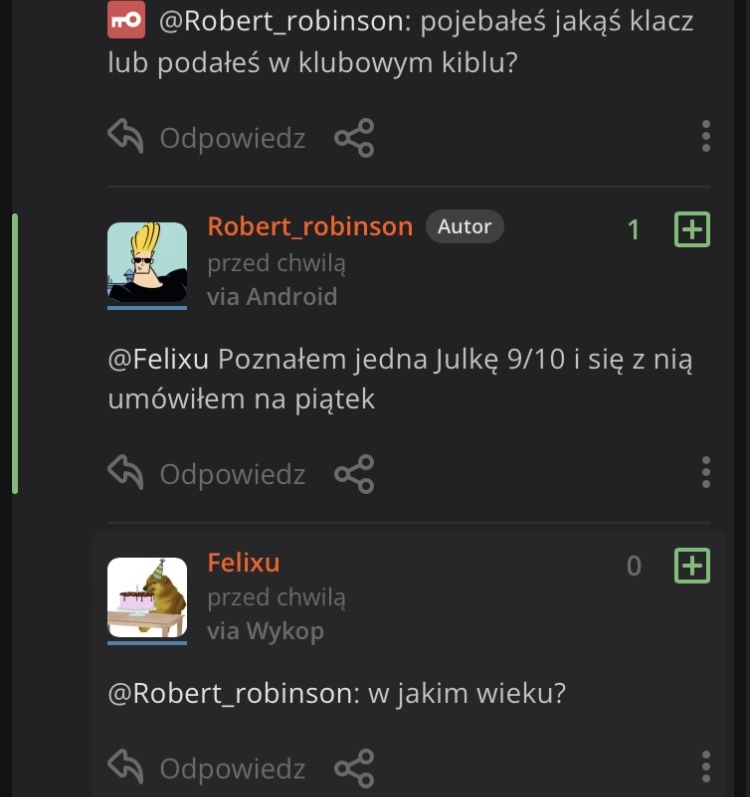Screen dimensions: 750x797
Task: Share Robert_robinson's comment
Action: pos(354,473)
